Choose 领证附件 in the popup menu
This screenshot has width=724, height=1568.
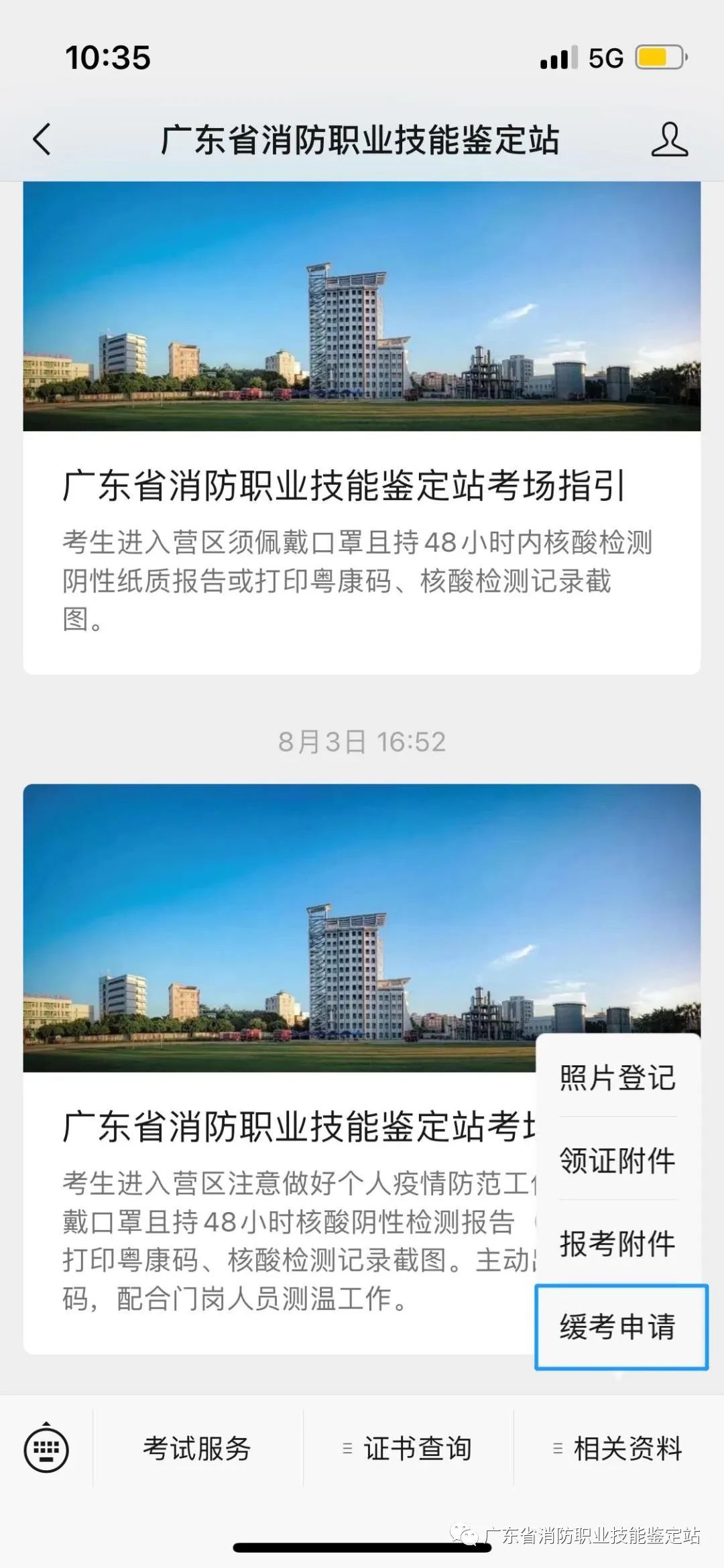[x=617, y=1160]
